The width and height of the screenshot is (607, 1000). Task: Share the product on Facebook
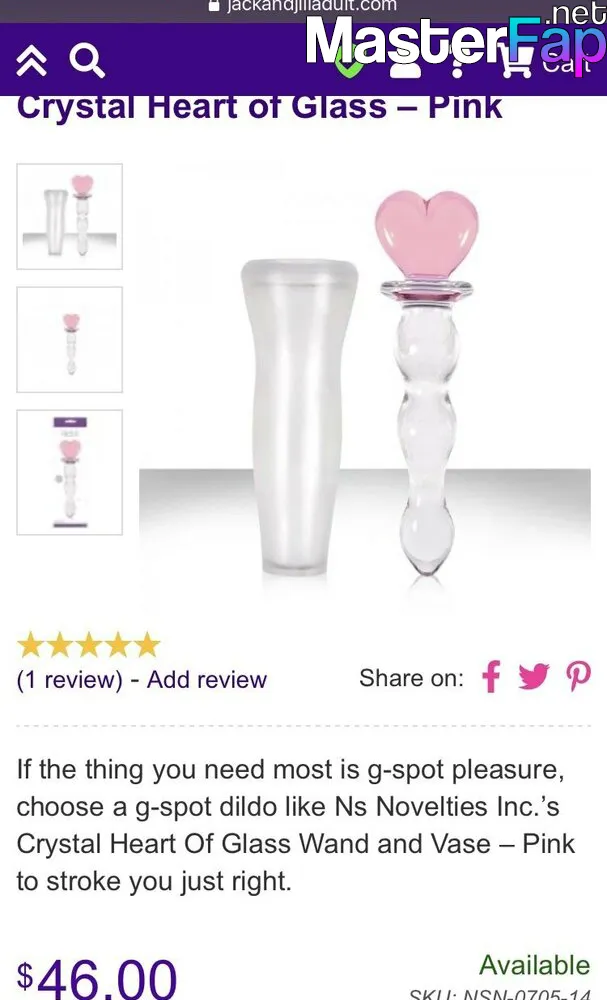pos(491,677)
